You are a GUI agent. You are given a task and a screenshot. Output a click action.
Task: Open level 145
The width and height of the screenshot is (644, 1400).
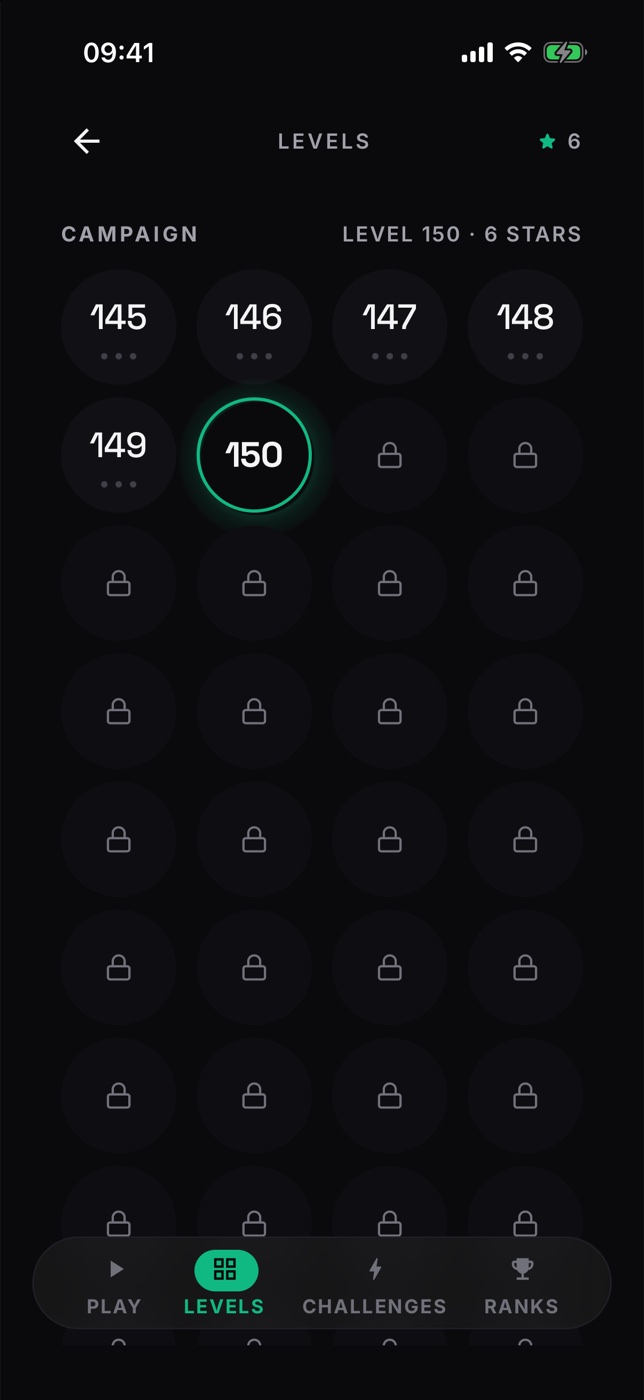point(119,327)
